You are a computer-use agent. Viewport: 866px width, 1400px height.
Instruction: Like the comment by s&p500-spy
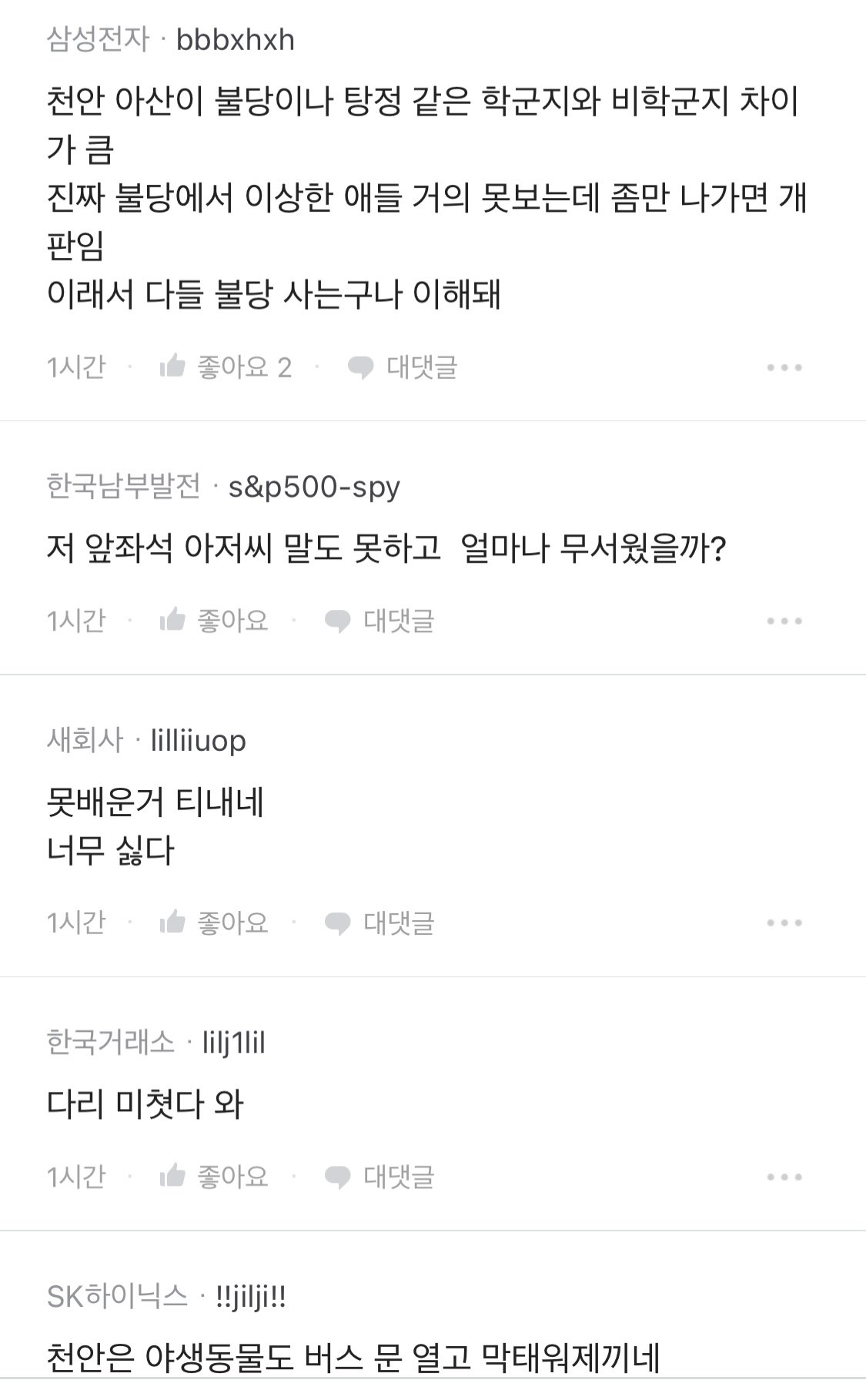[x=213, y=621]
